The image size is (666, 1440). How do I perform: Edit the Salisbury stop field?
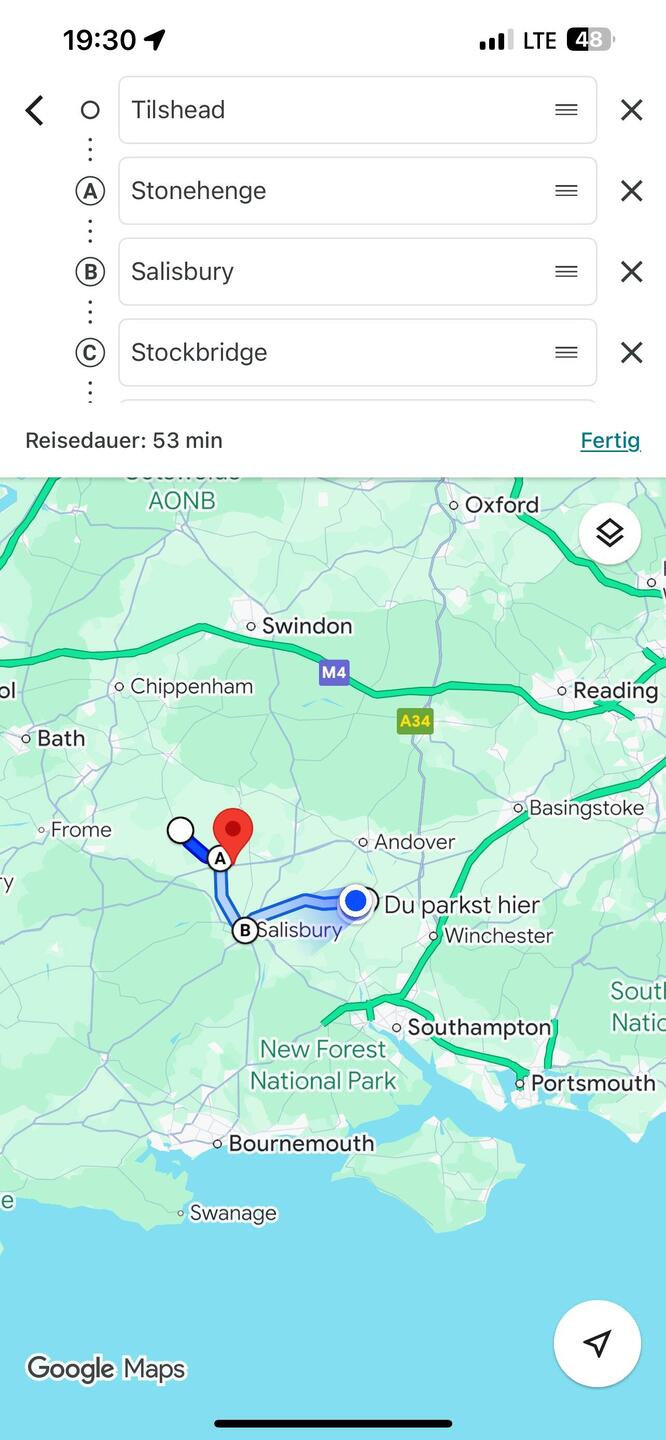pyautogui.click(x=330, y=271)
